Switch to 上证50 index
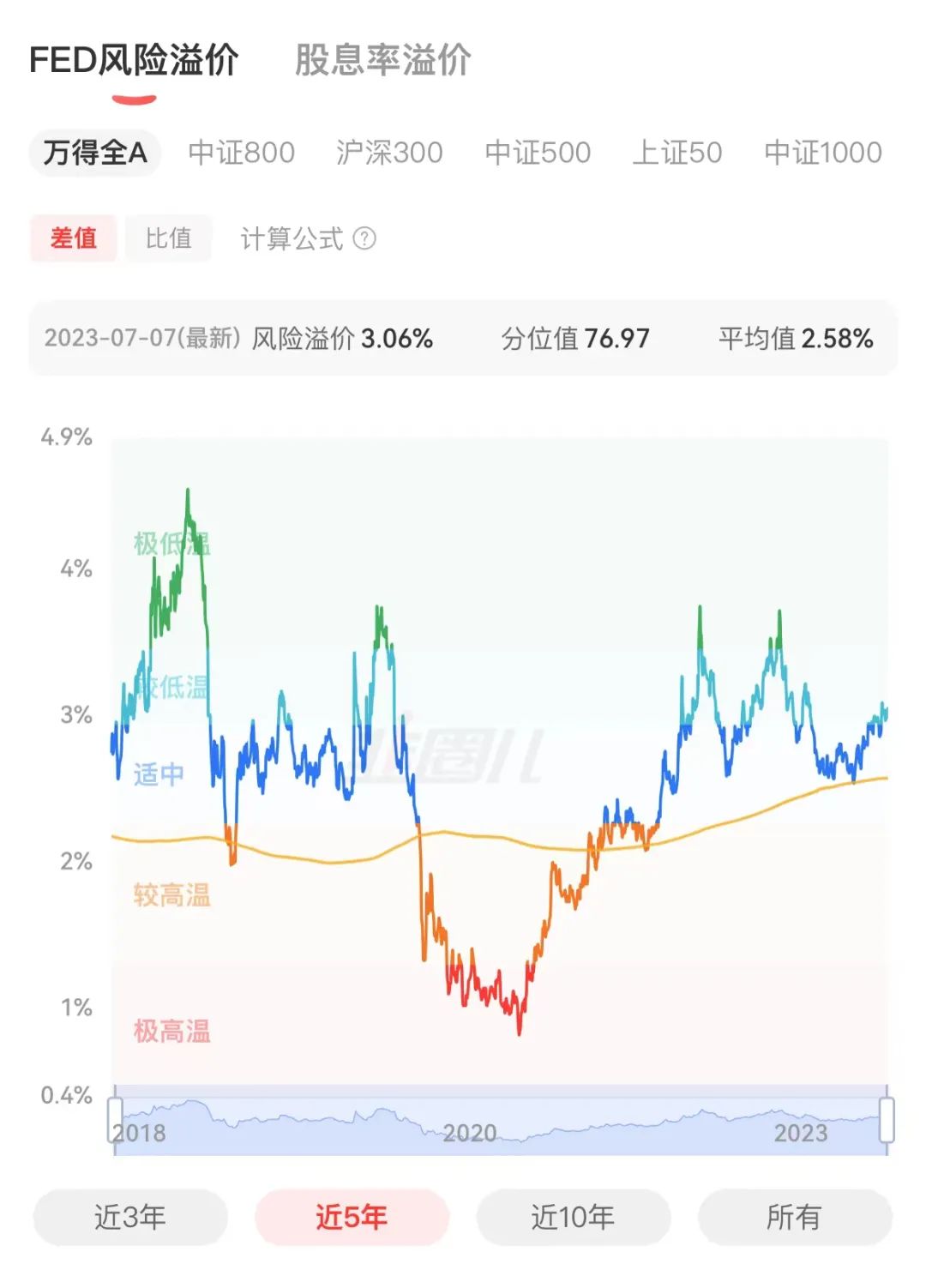This screenshot has height=1288, width=926. tap(676, 153)
